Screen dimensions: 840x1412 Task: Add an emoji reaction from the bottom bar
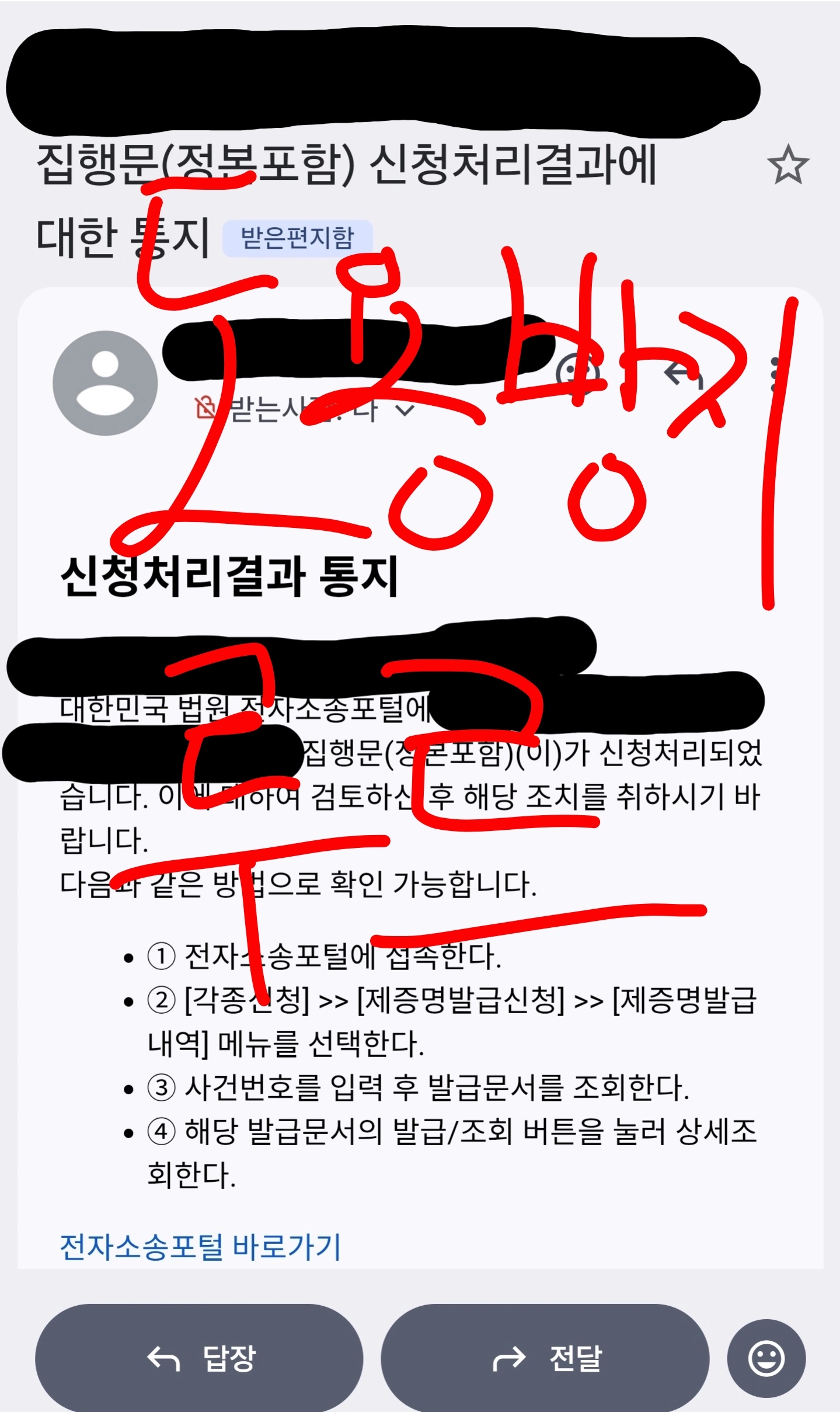(x=766, y=1358)
